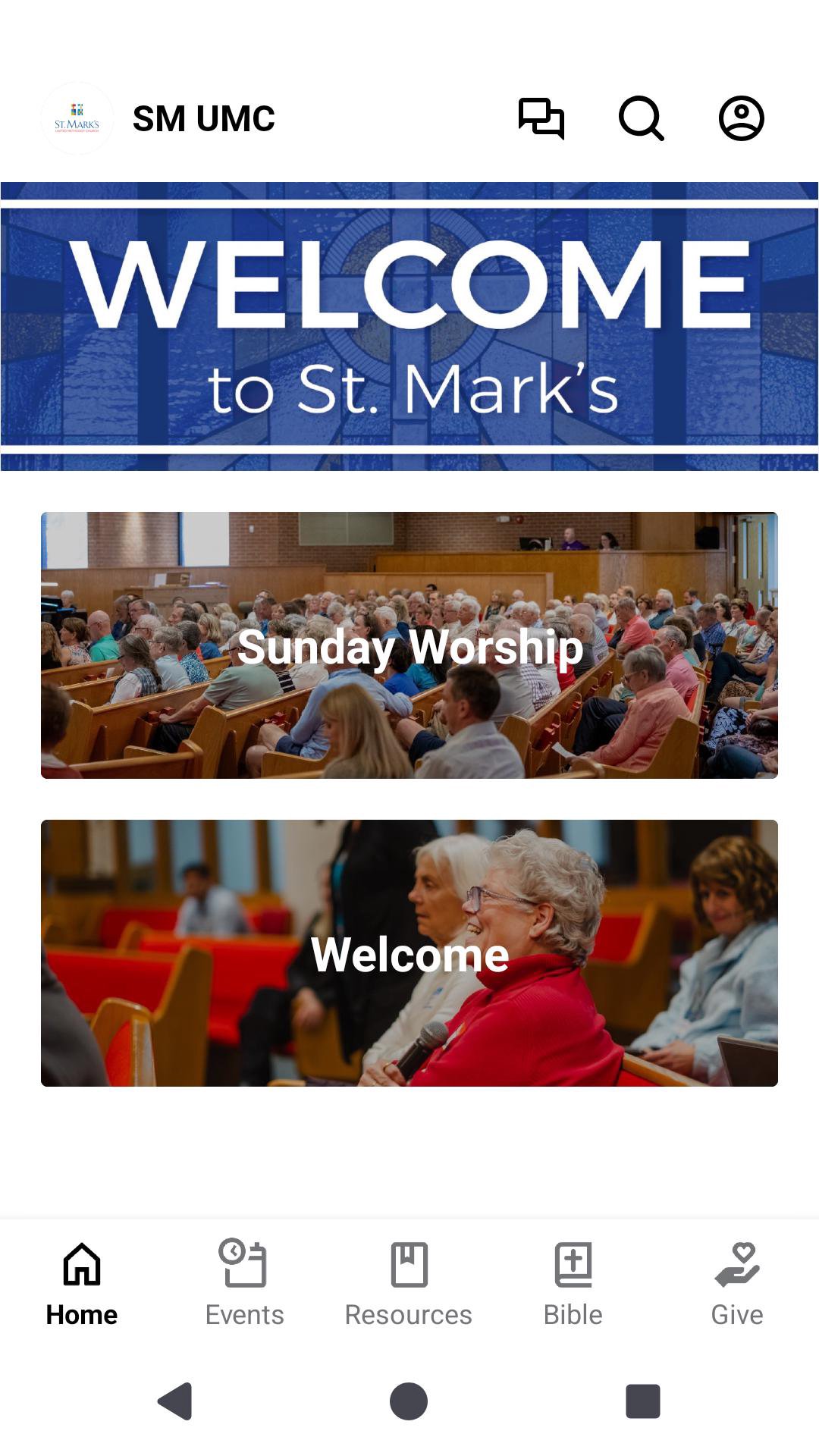Open the Welcome card with red pews
The width and height of the screenshot is (819, 1456).
(x=409, y=953)
